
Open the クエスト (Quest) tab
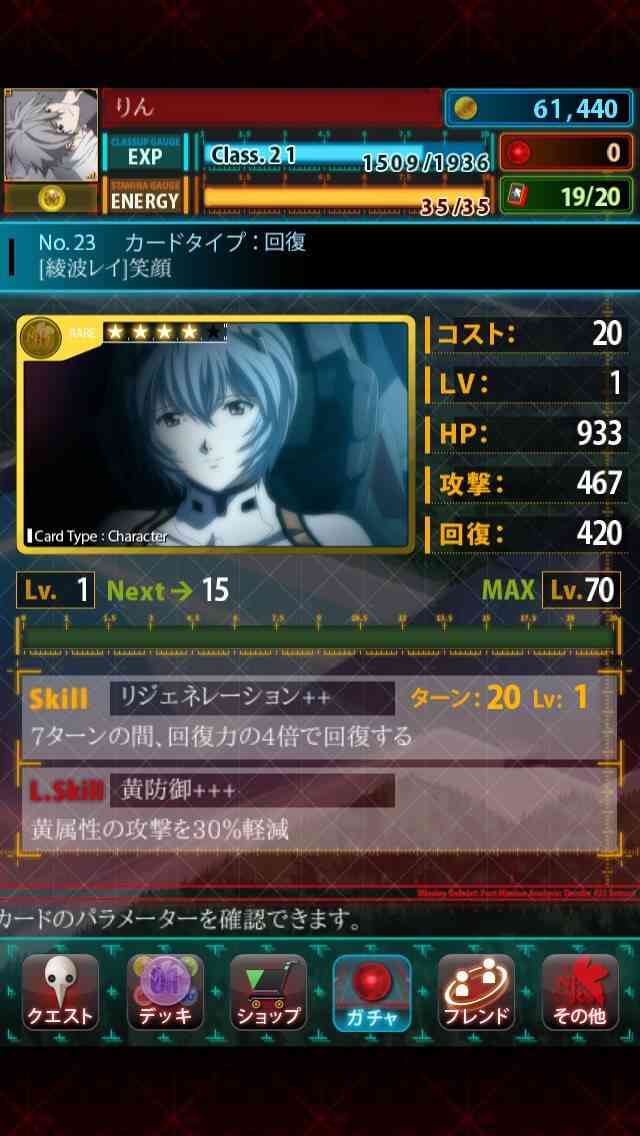point(60,993)
